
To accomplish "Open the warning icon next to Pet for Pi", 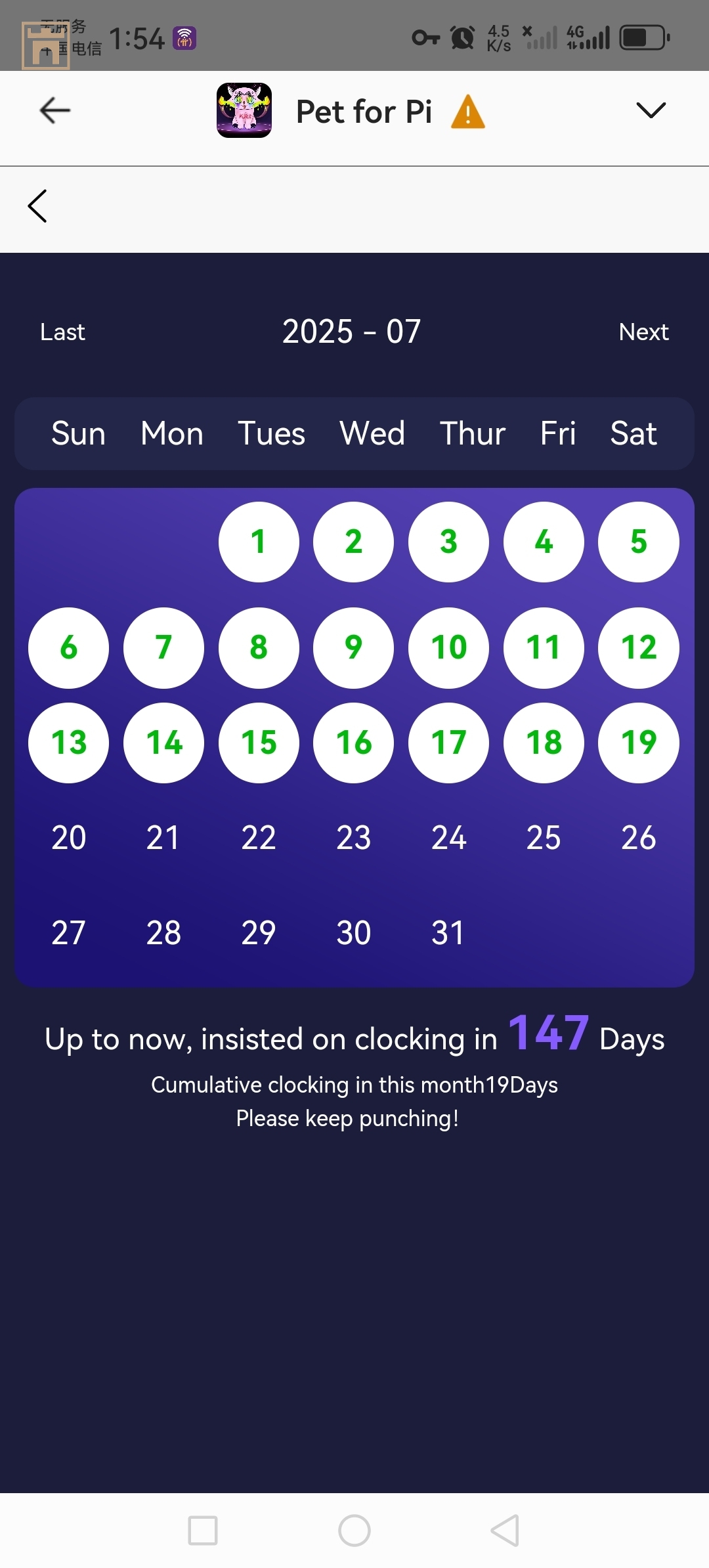I will (x=468, y=112).
